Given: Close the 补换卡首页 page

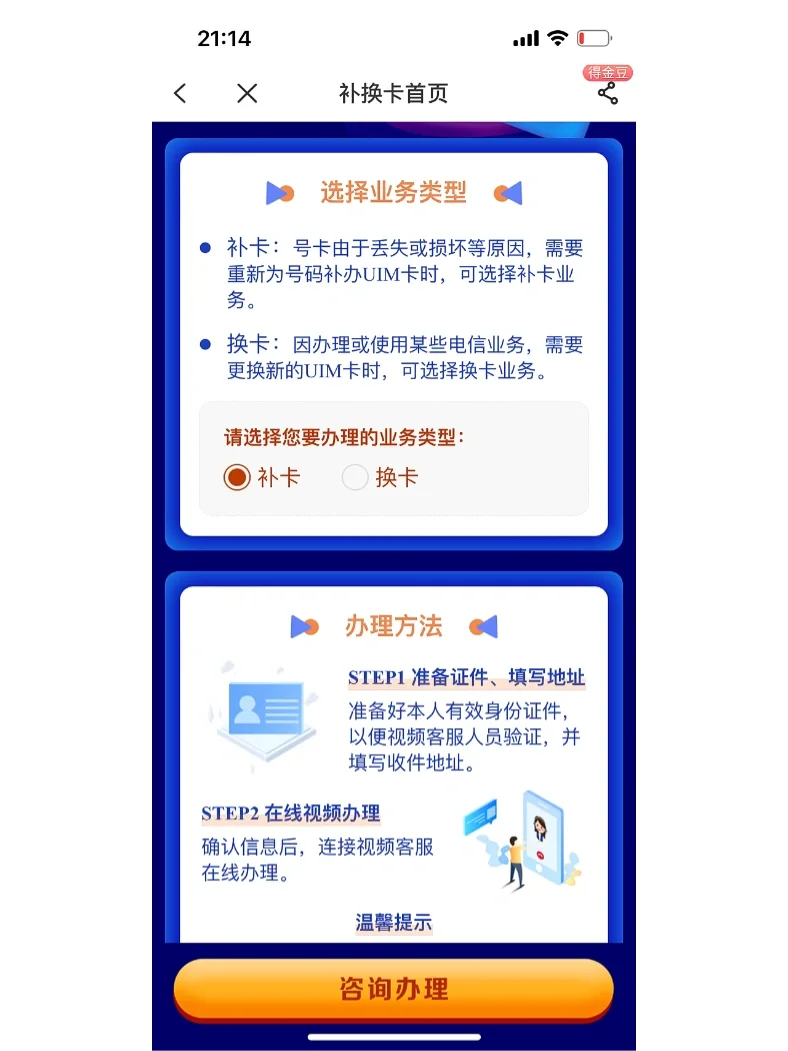Looking at the screenshot, I should click(247, 93).
